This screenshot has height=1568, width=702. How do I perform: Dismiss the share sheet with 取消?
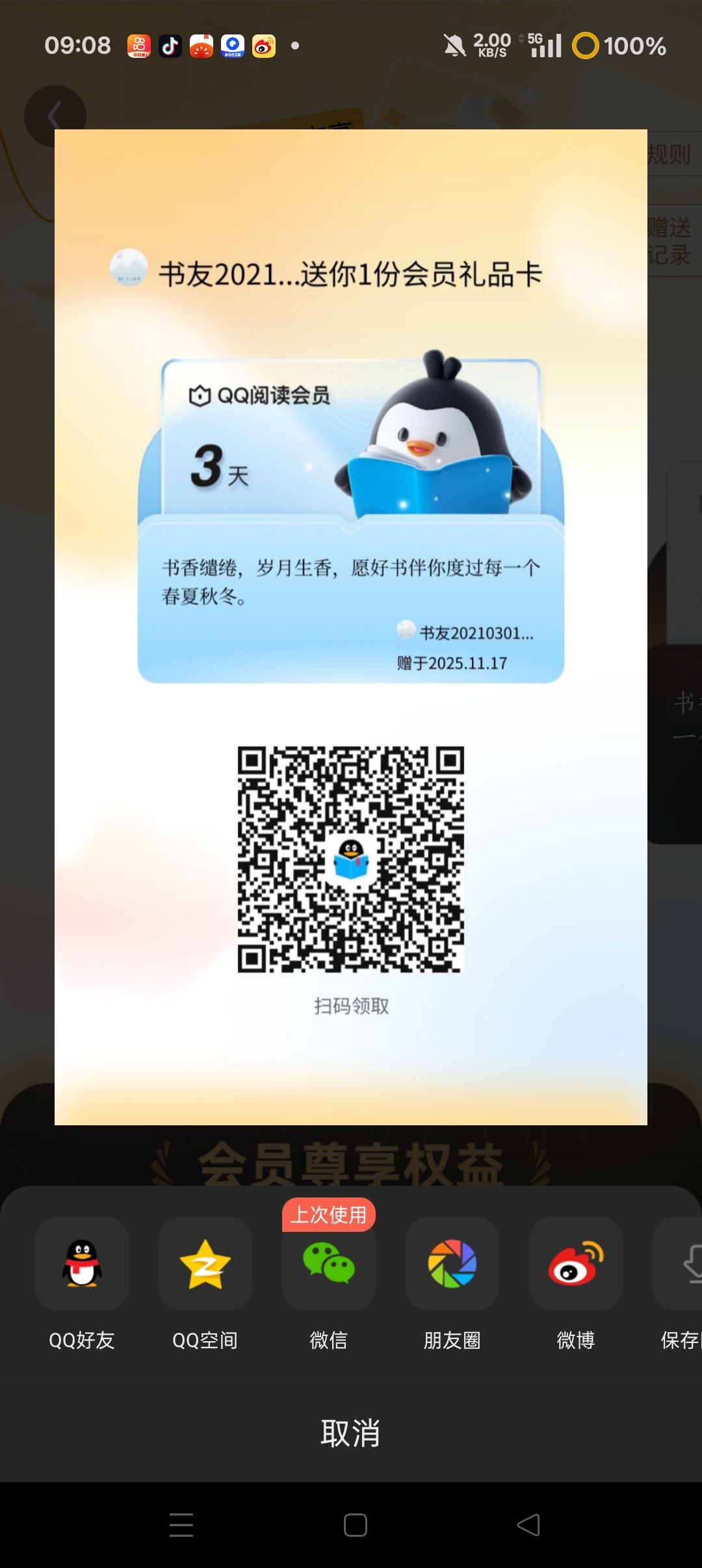coord(351,1433)
